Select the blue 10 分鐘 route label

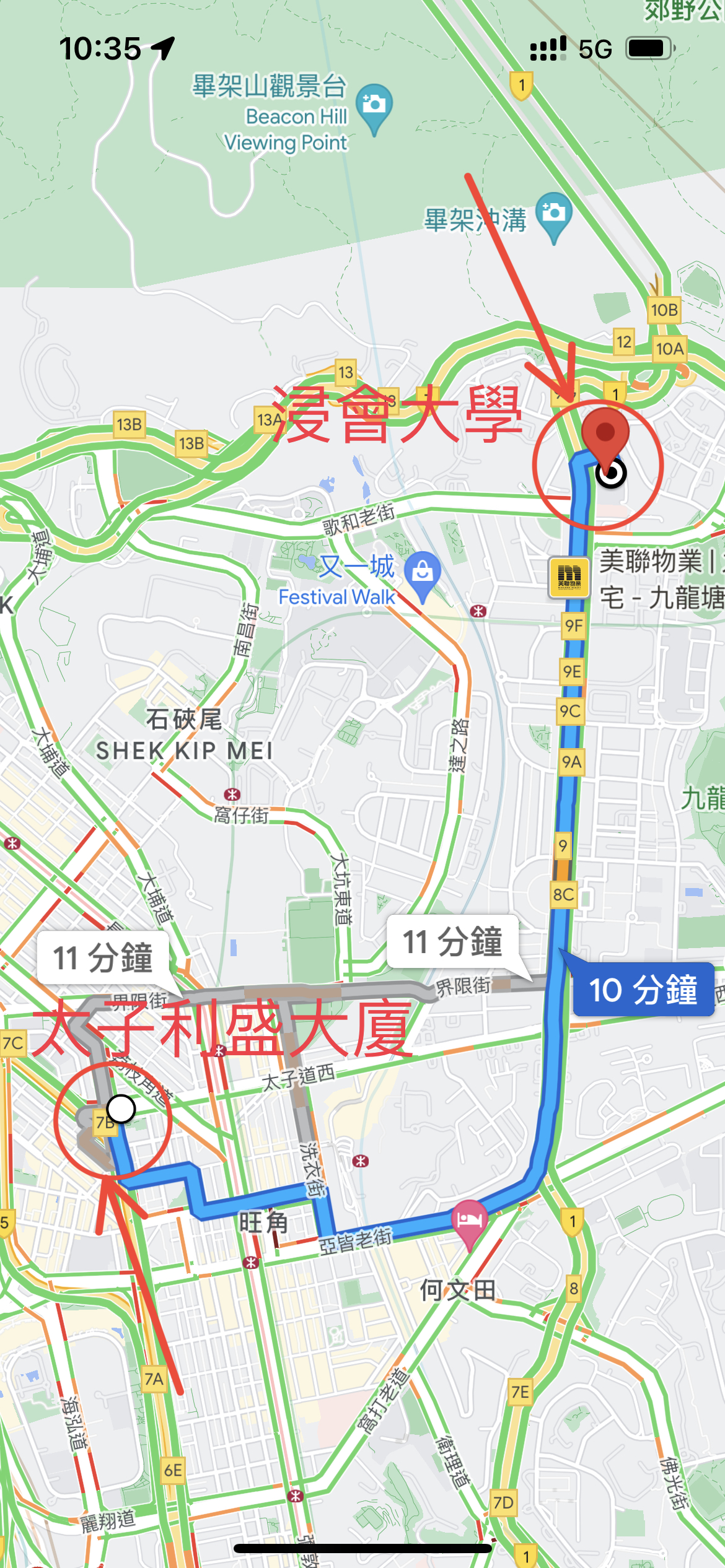click(x=643, y=989)
